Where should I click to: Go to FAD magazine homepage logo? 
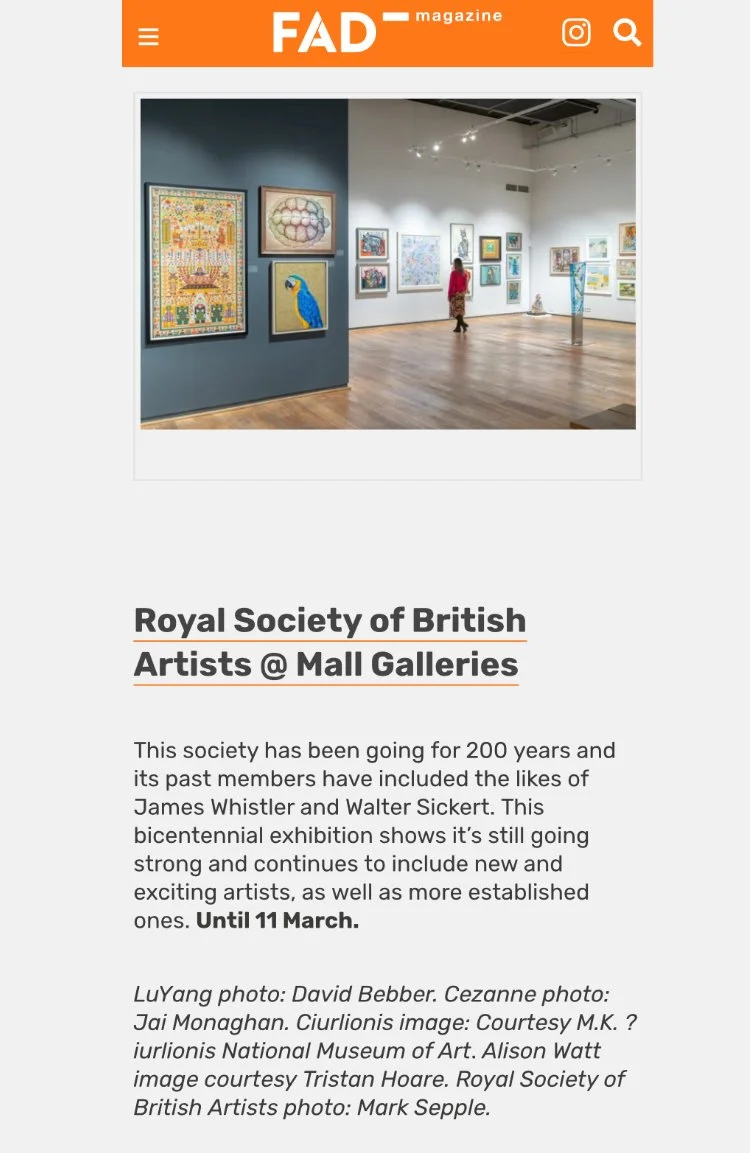(x=388, y=32)
